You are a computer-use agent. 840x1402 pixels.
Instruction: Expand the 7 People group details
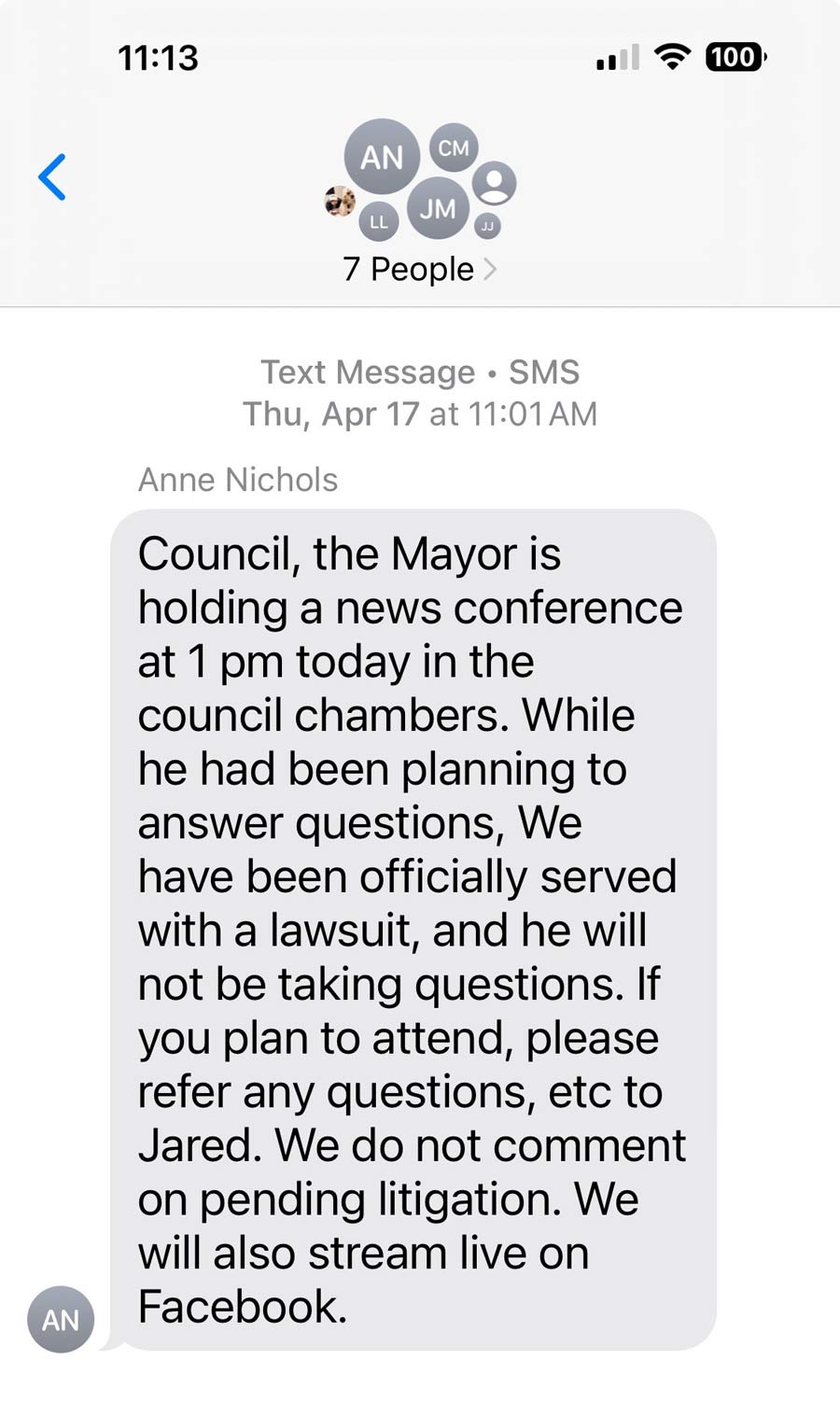point(407,269)
